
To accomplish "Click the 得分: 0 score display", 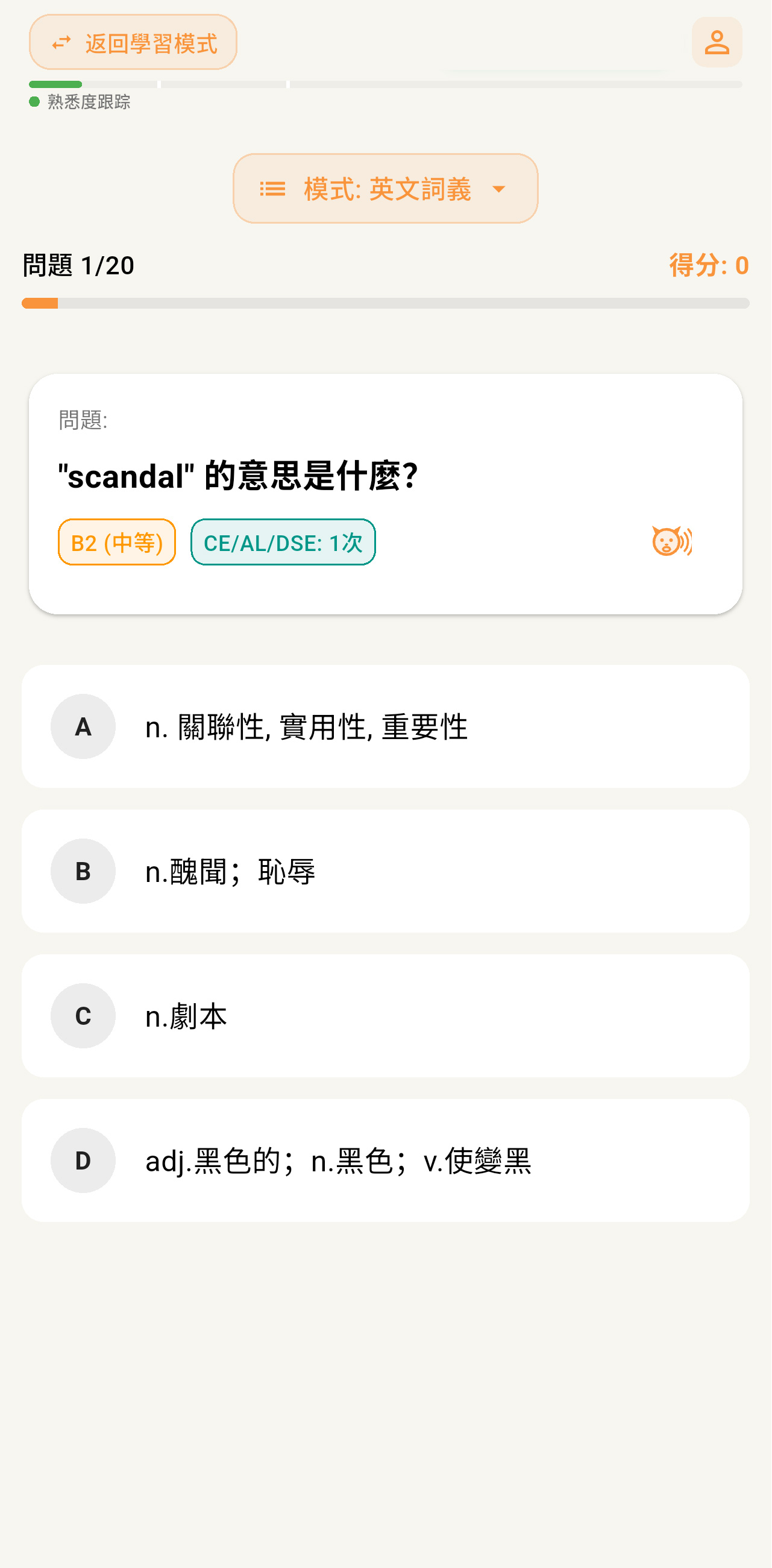I will [x=708, y=265].
